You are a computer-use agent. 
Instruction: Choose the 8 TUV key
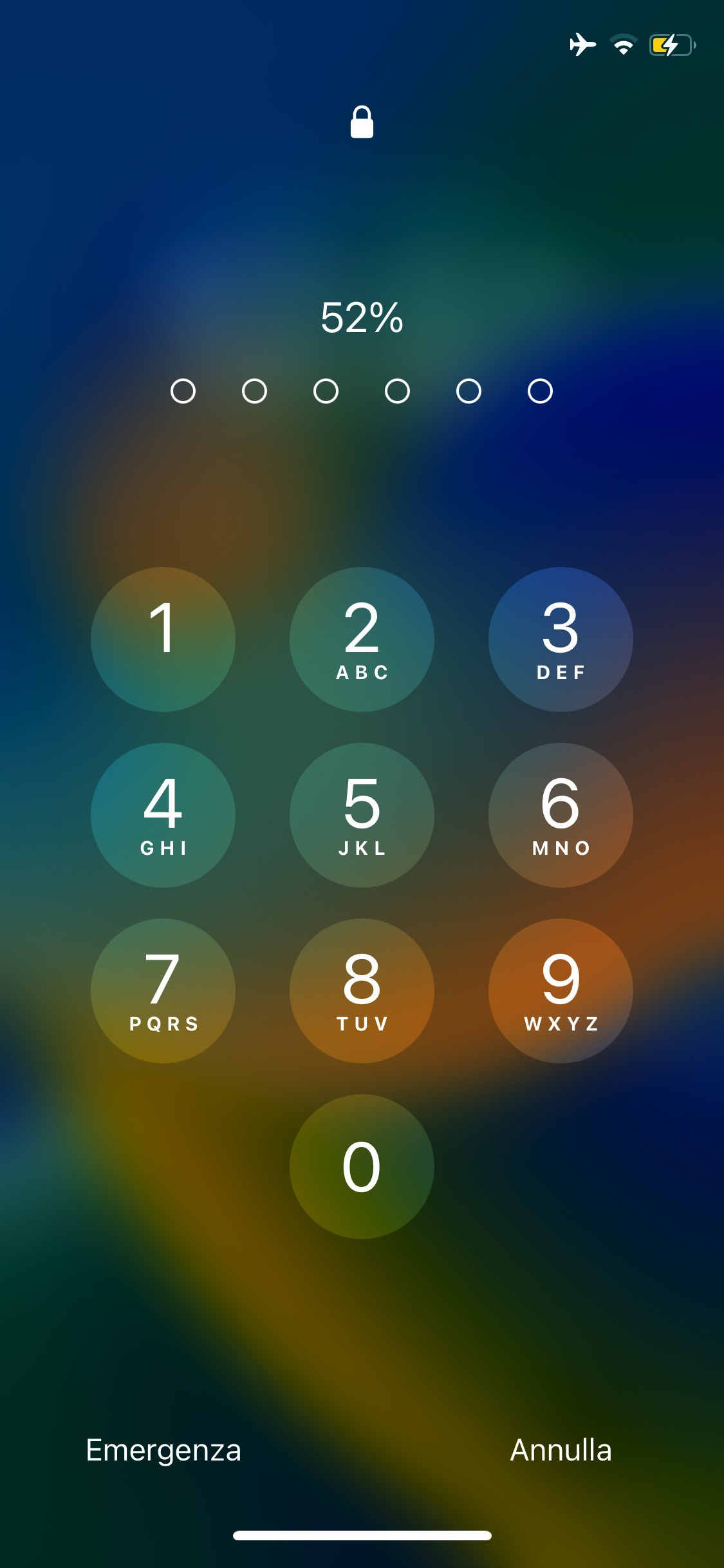[362, 991]
